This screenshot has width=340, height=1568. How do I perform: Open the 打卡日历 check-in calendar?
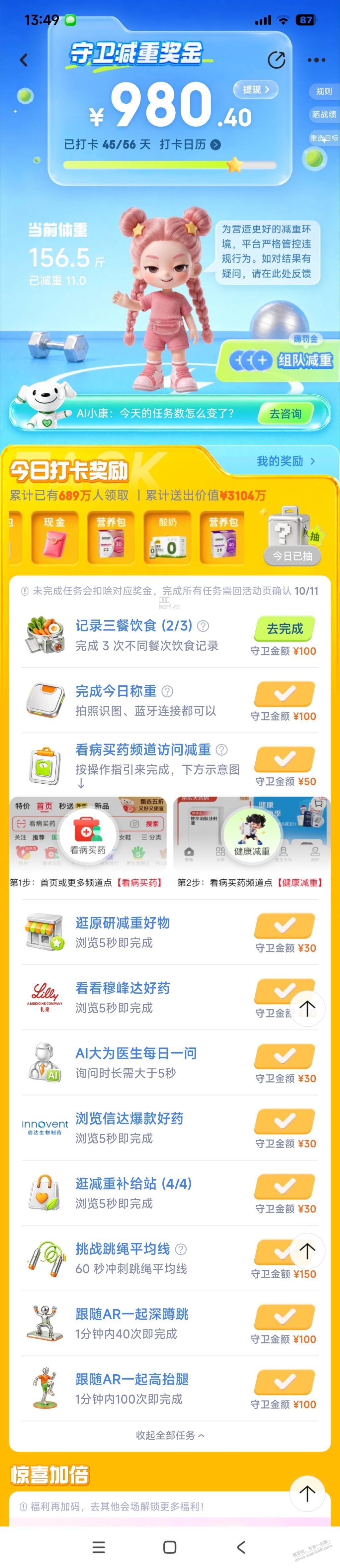point(190,144)
